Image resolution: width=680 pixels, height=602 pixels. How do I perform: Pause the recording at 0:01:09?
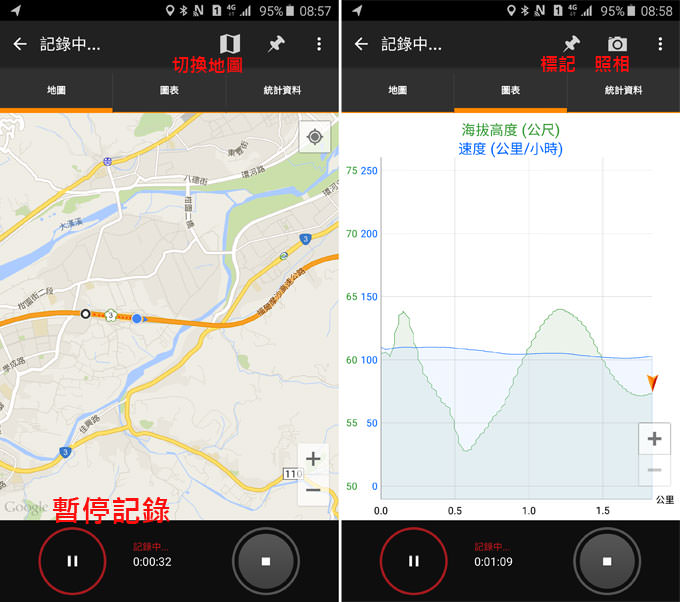(413, 561)
